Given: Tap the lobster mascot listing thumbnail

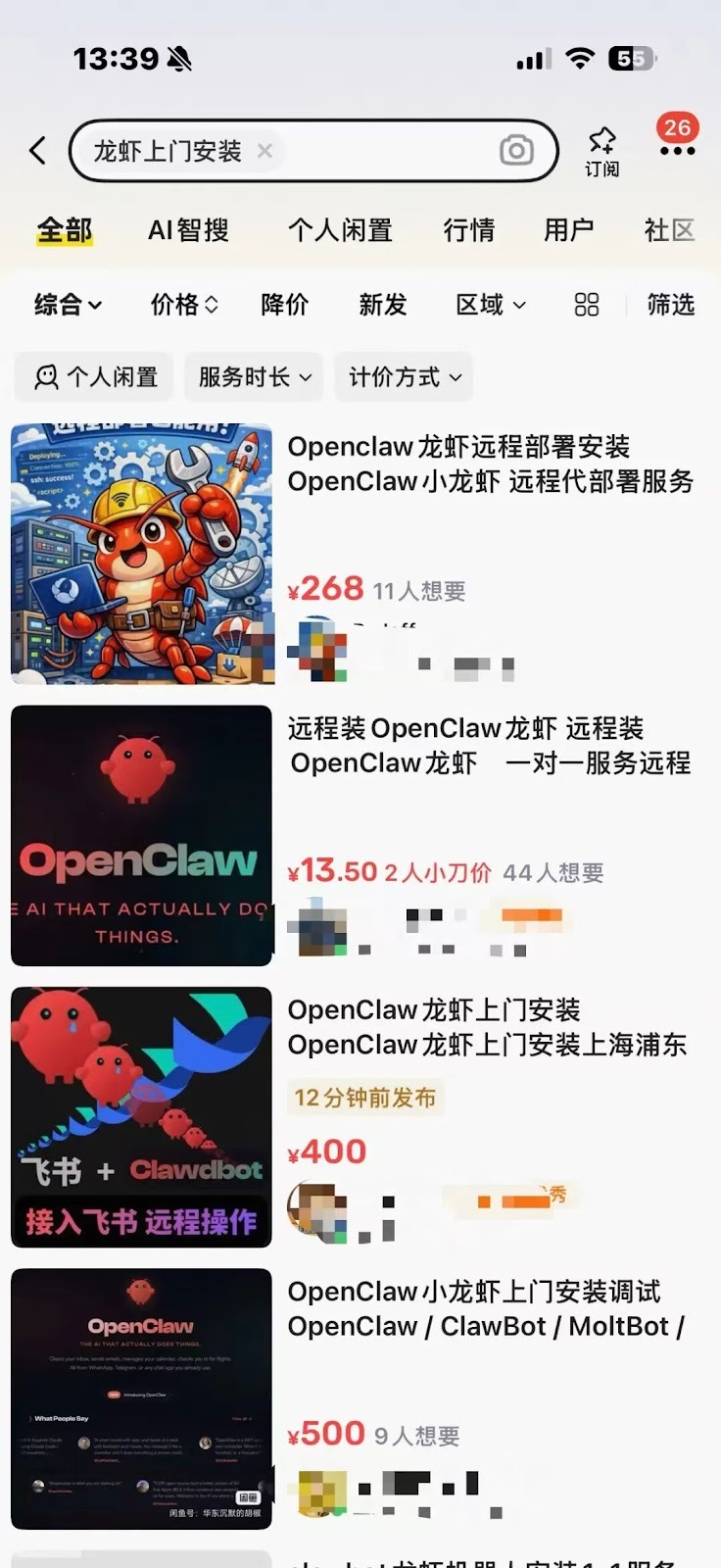Looking at the screenshot, I should pyautogui.click(x=141, y=552).
